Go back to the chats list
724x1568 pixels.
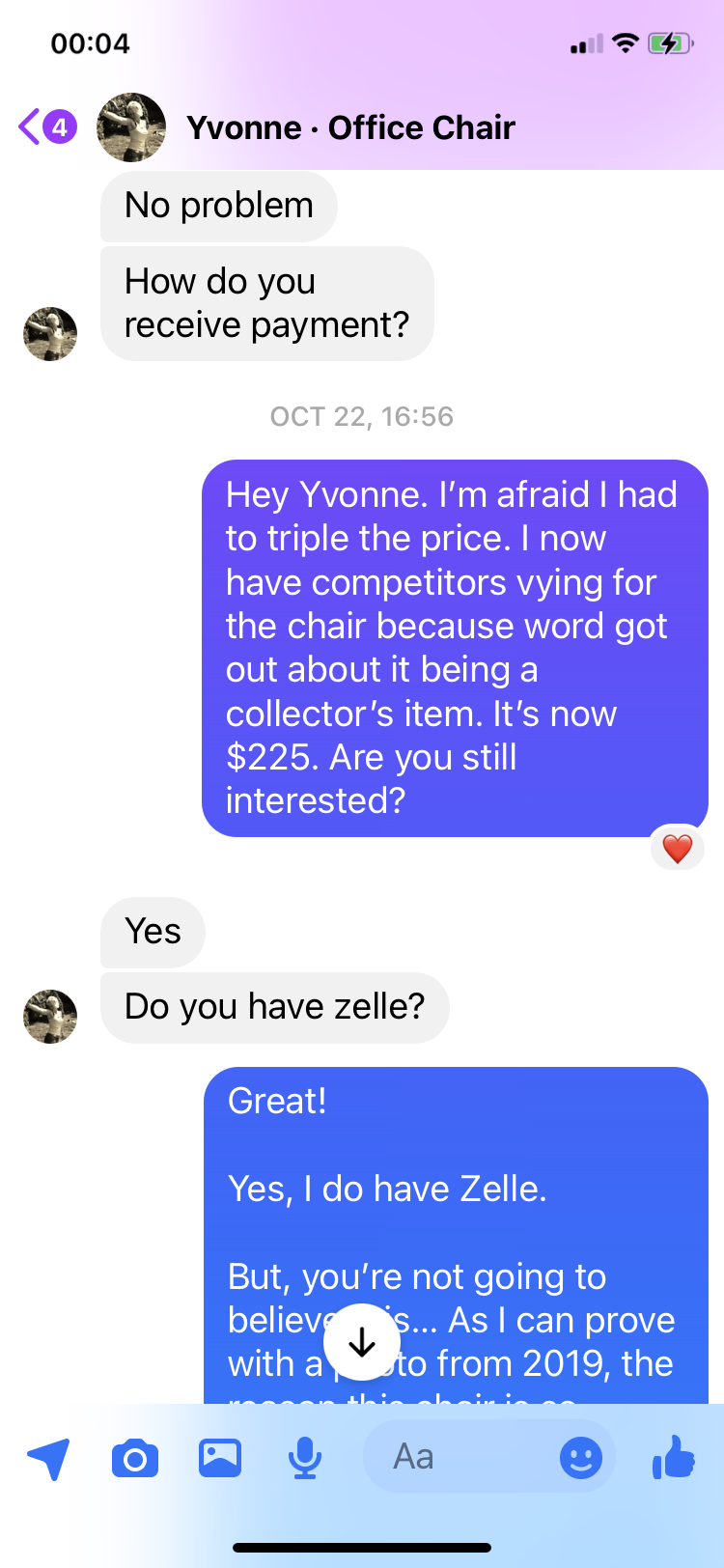[x=45, y=126]
